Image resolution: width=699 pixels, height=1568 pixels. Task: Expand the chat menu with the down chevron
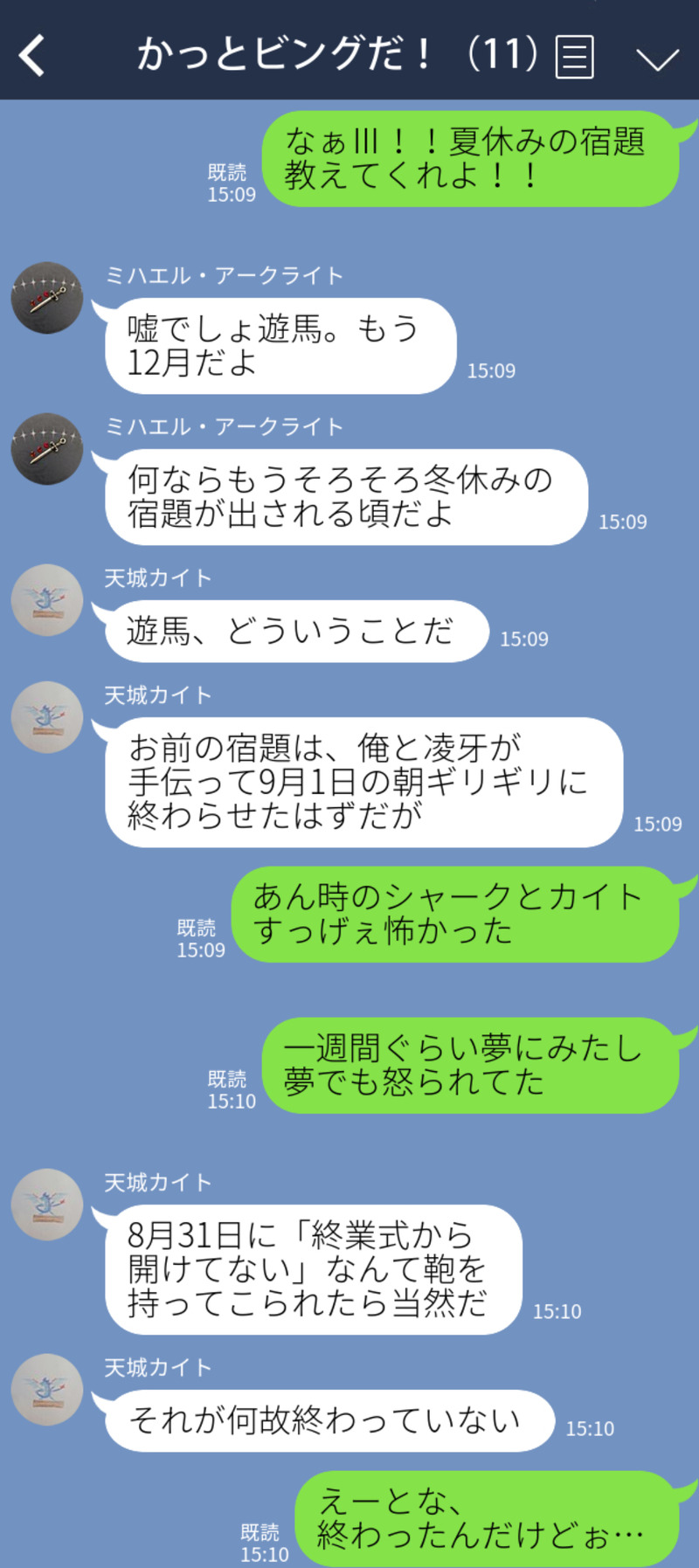point(657,59)
